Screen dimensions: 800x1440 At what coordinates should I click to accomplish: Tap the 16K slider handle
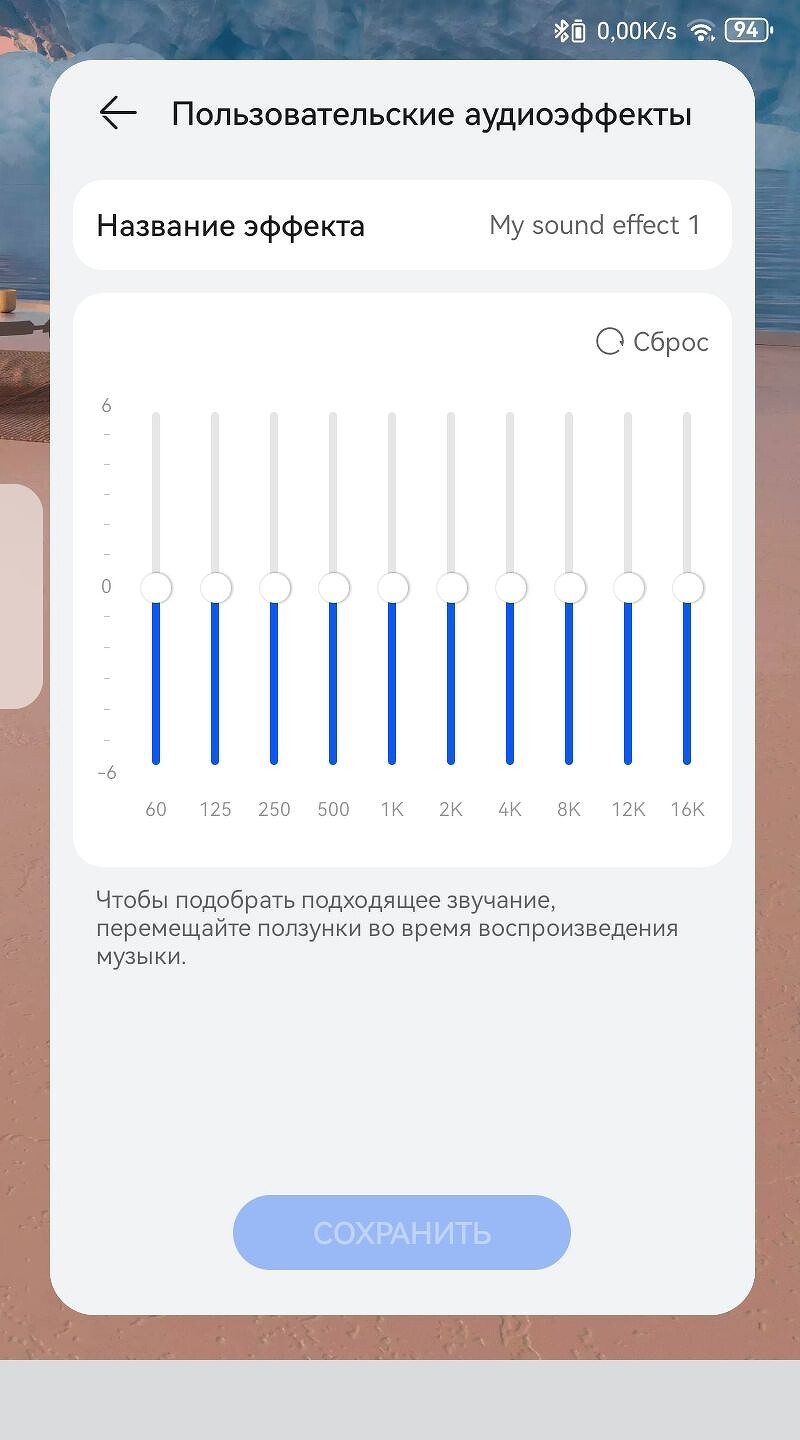pos(687,587)
